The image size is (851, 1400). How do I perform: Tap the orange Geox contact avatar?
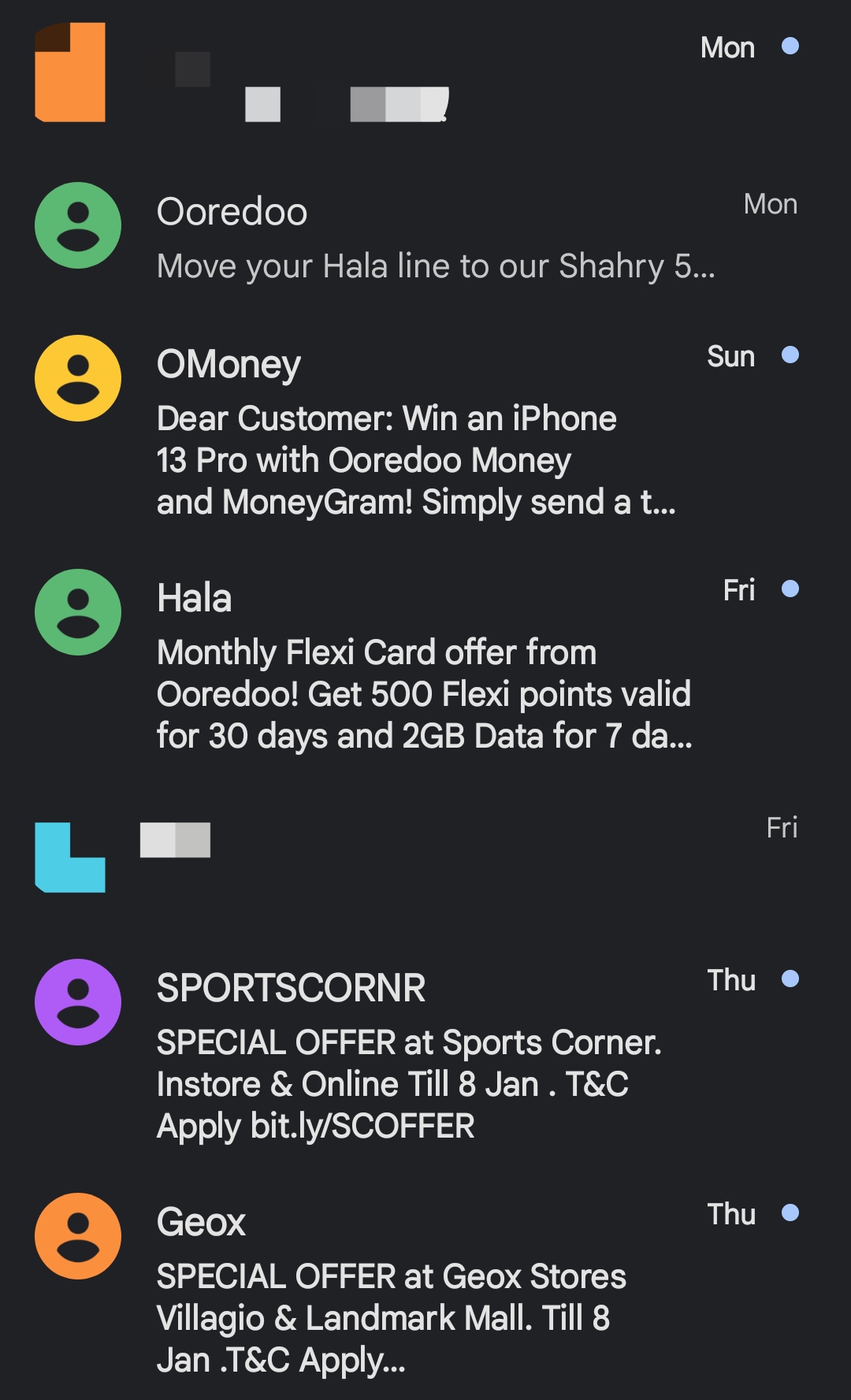click(78, 1236)
